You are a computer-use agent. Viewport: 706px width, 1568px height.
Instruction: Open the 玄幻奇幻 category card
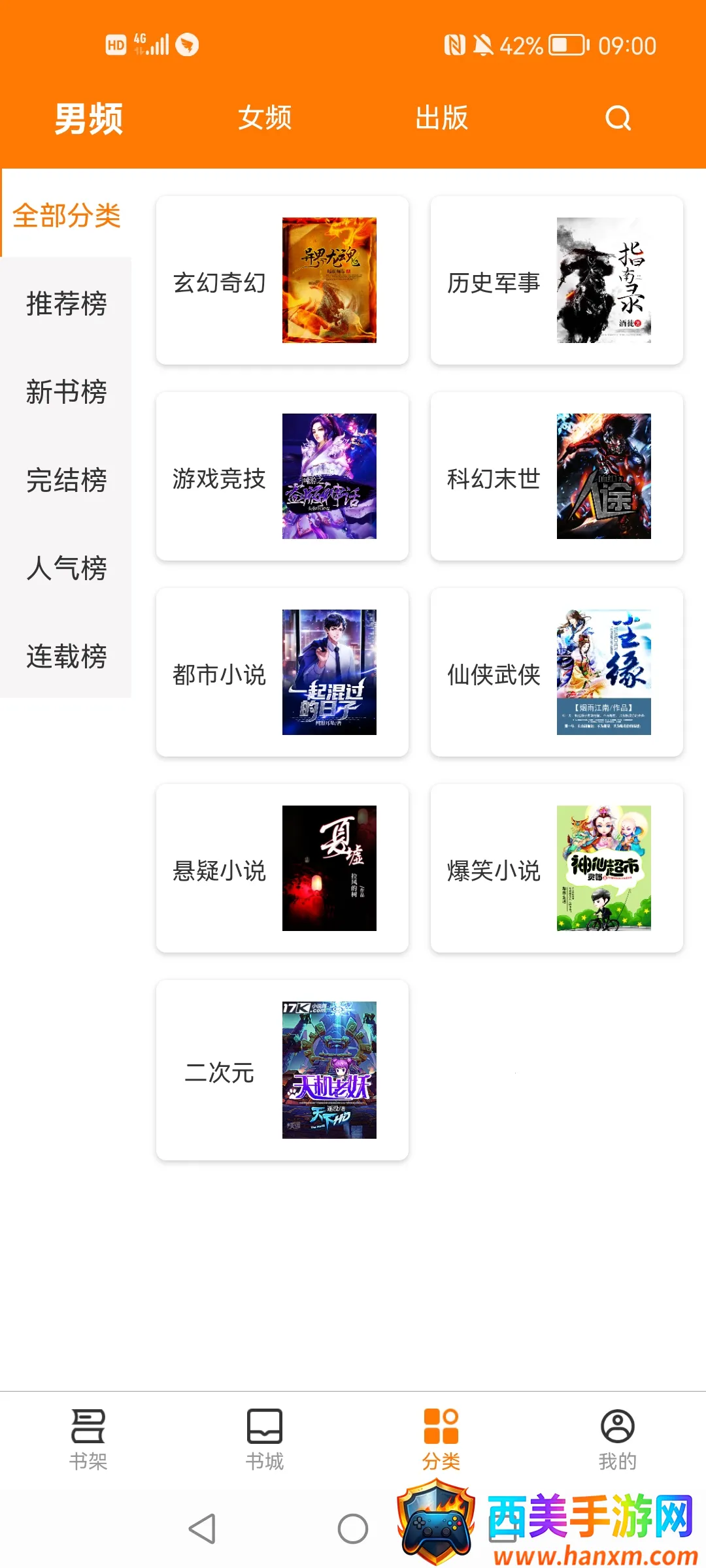click(x=282, y=280)
